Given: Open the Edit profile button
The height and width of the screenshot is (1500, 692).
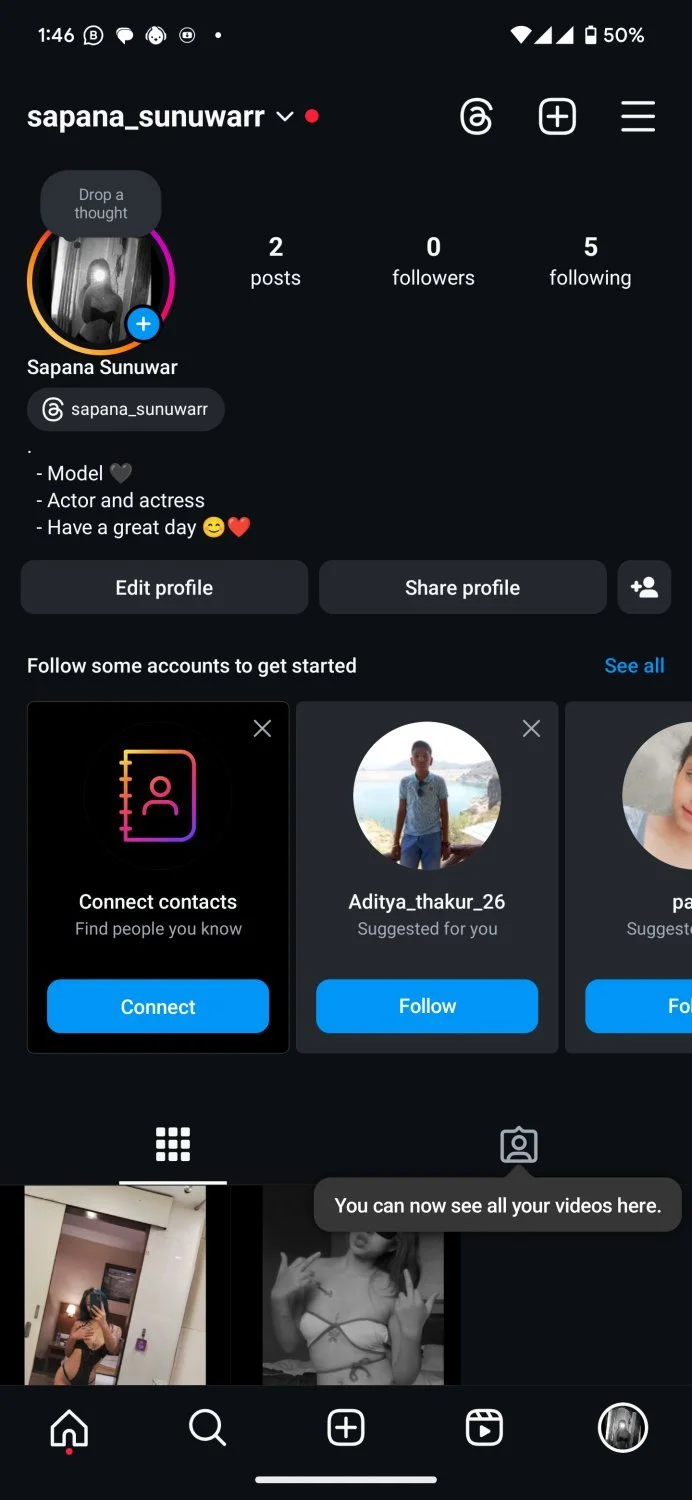Looking at the screenshot, I should [x=164, y=587].
